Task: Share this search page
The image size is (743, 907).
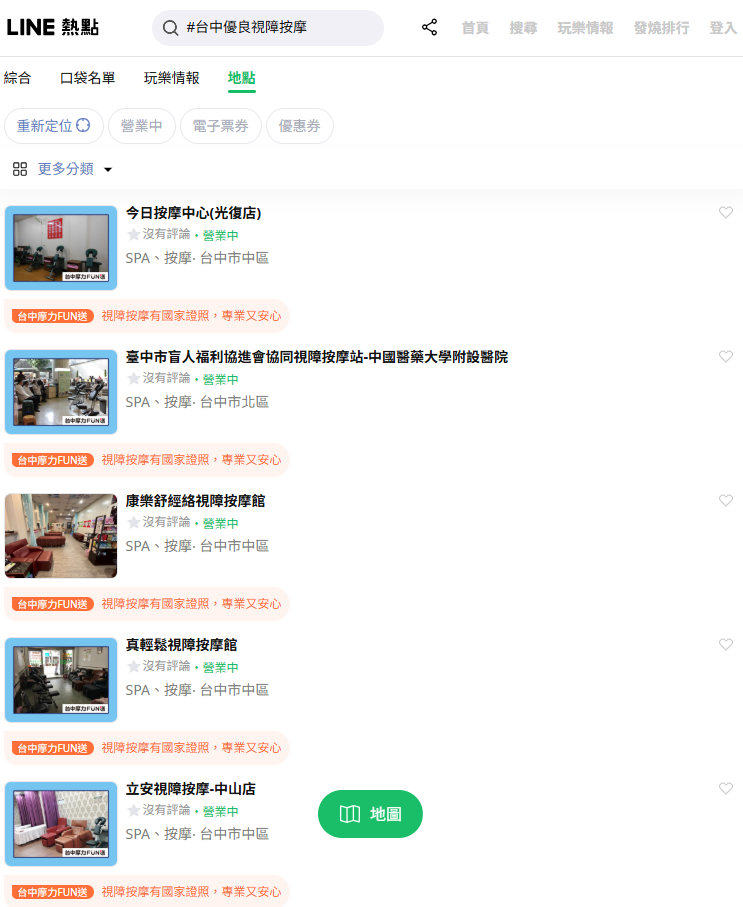Action: tap(430, 28)
